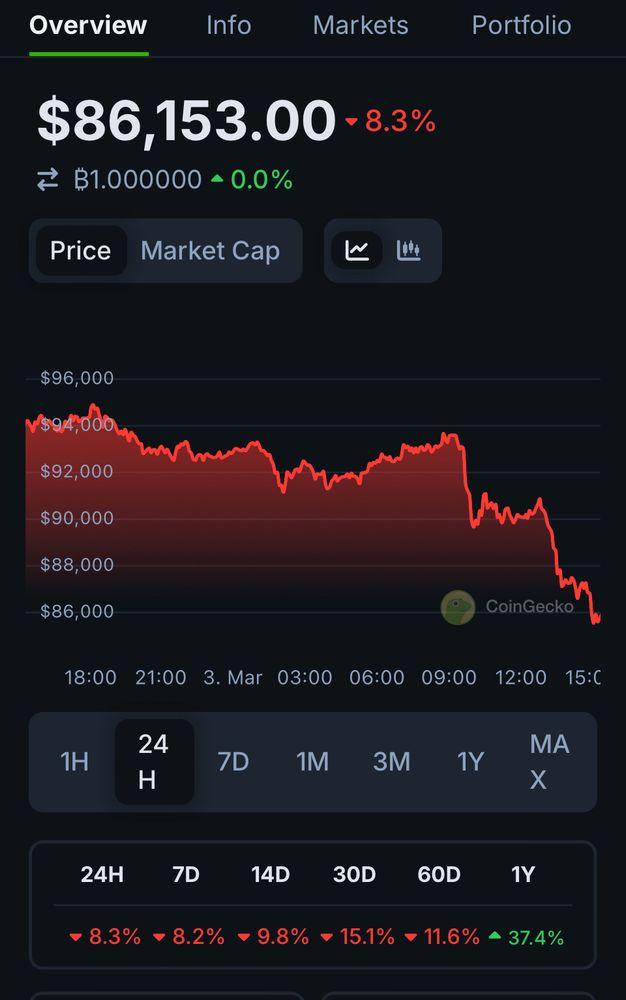Choose the 24H chart range
This screenshot has height=1000, width=626.
pos(154,762)
